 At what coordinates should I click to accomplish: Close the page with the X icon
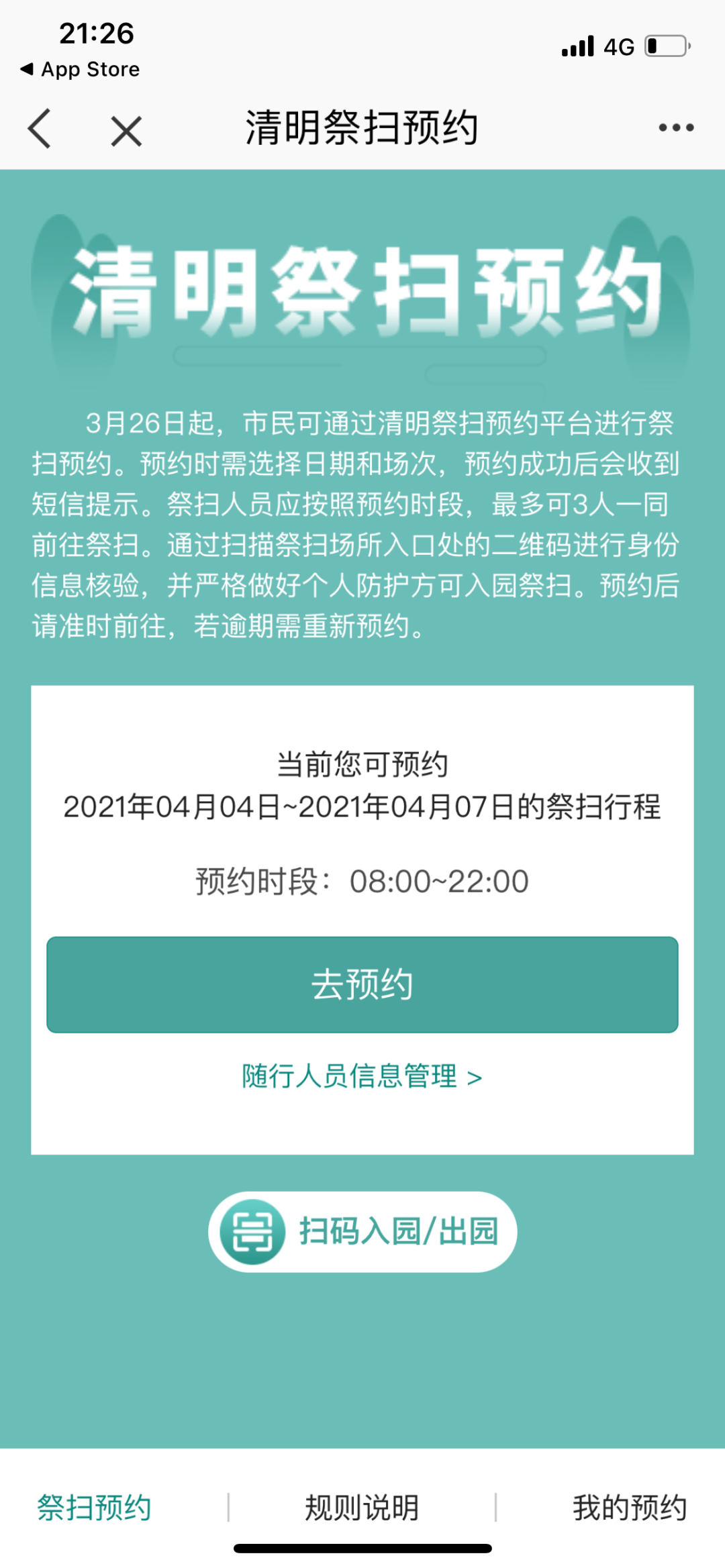pyautogui.click(x=126, y=131)
